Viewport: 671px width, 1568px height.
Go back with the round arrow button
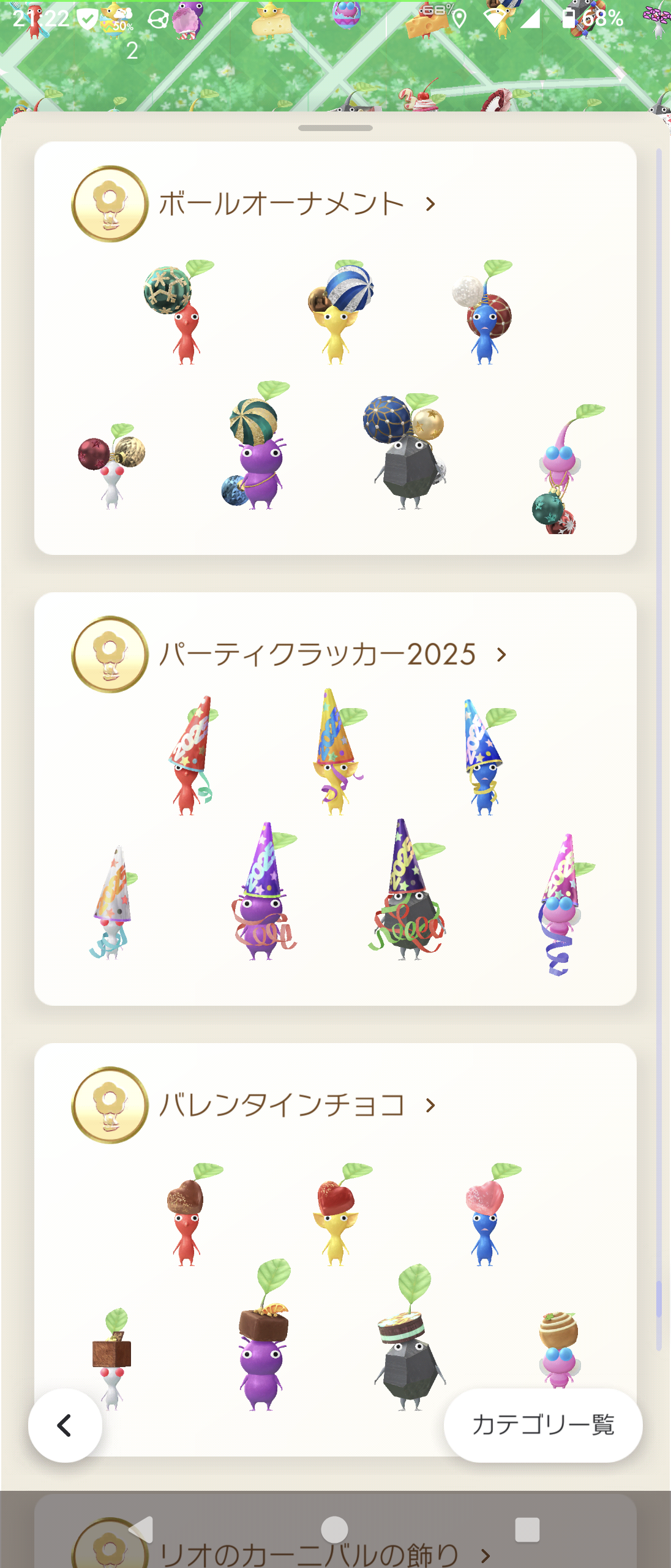(65, 1426)
